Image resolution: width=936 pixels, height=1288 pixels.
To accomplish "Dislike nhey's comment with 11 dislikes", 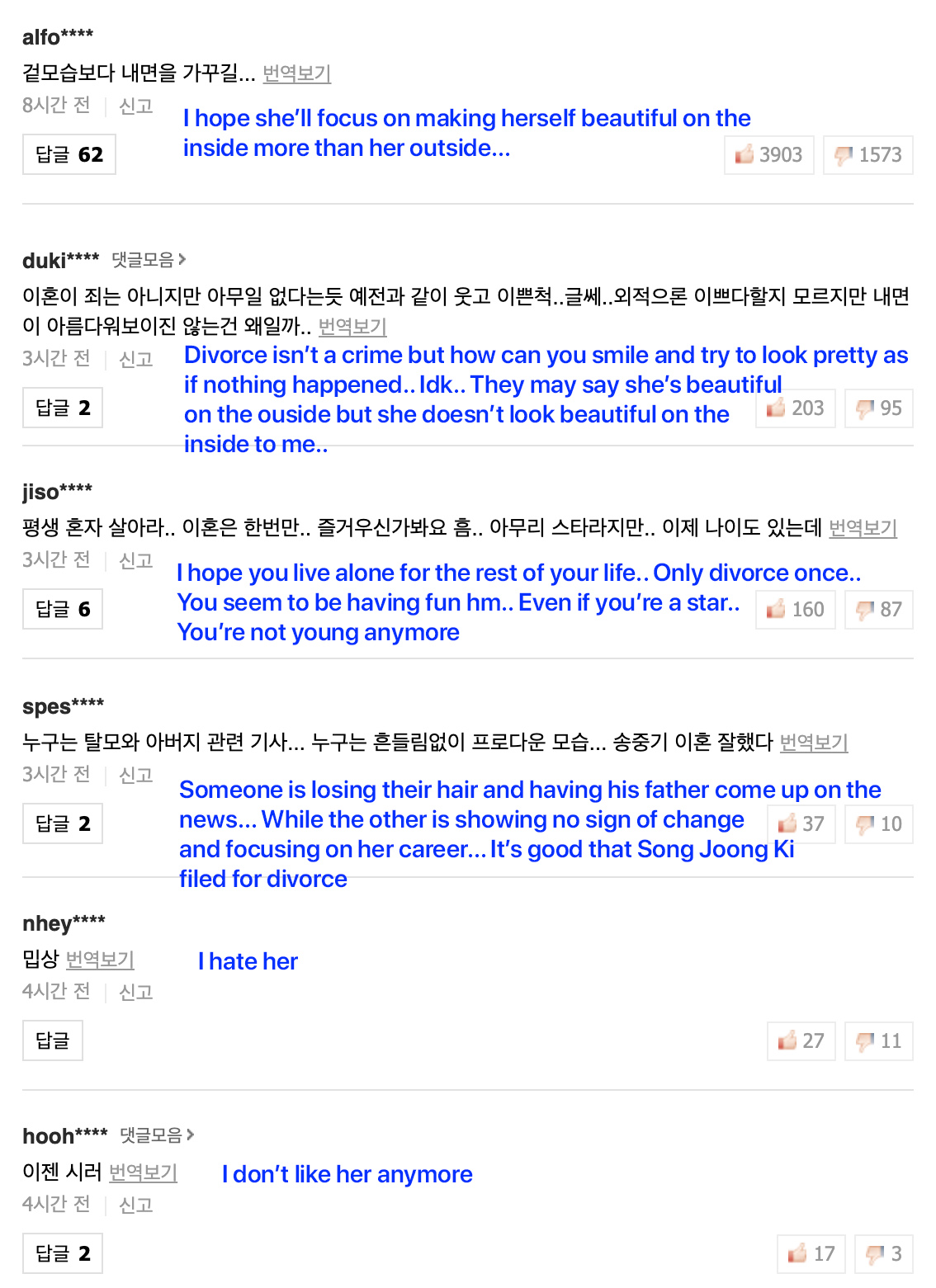I will 878,1040.
